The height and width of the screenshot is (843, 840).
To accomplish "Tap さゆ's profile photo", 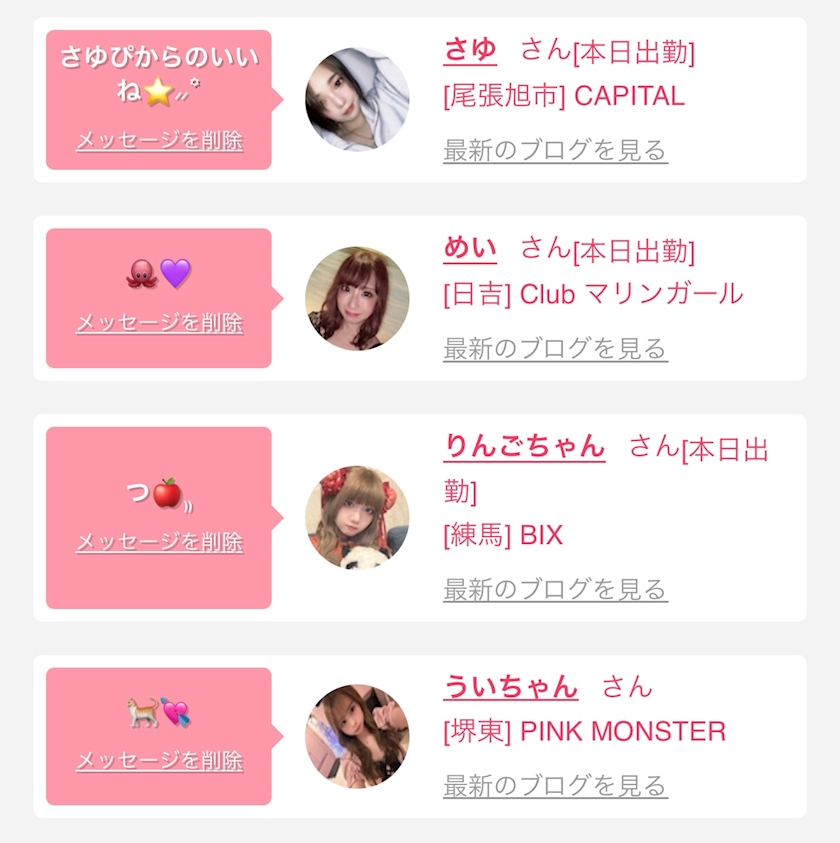I will (x=357, y=99).
